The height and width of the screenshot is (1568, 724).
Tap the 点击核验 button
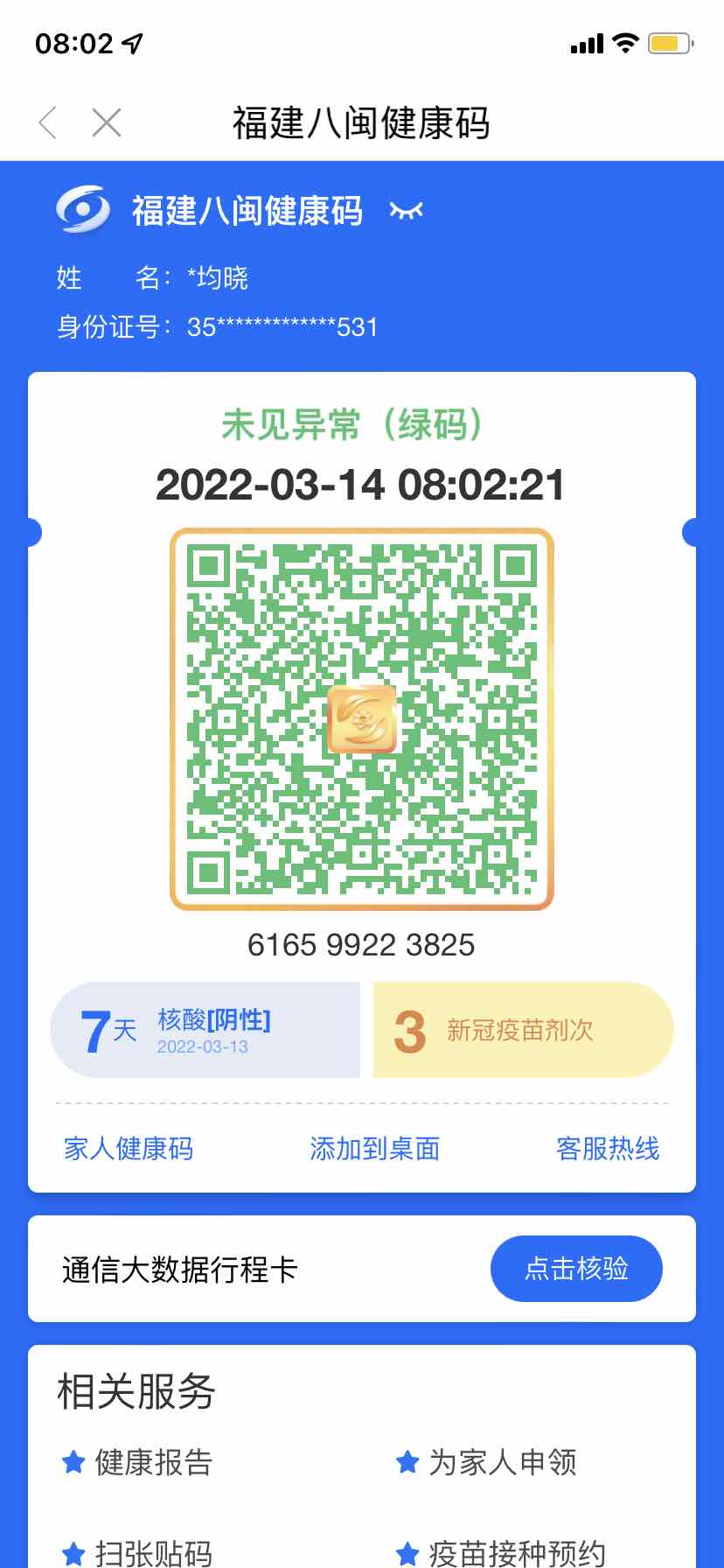(576, 1269)
